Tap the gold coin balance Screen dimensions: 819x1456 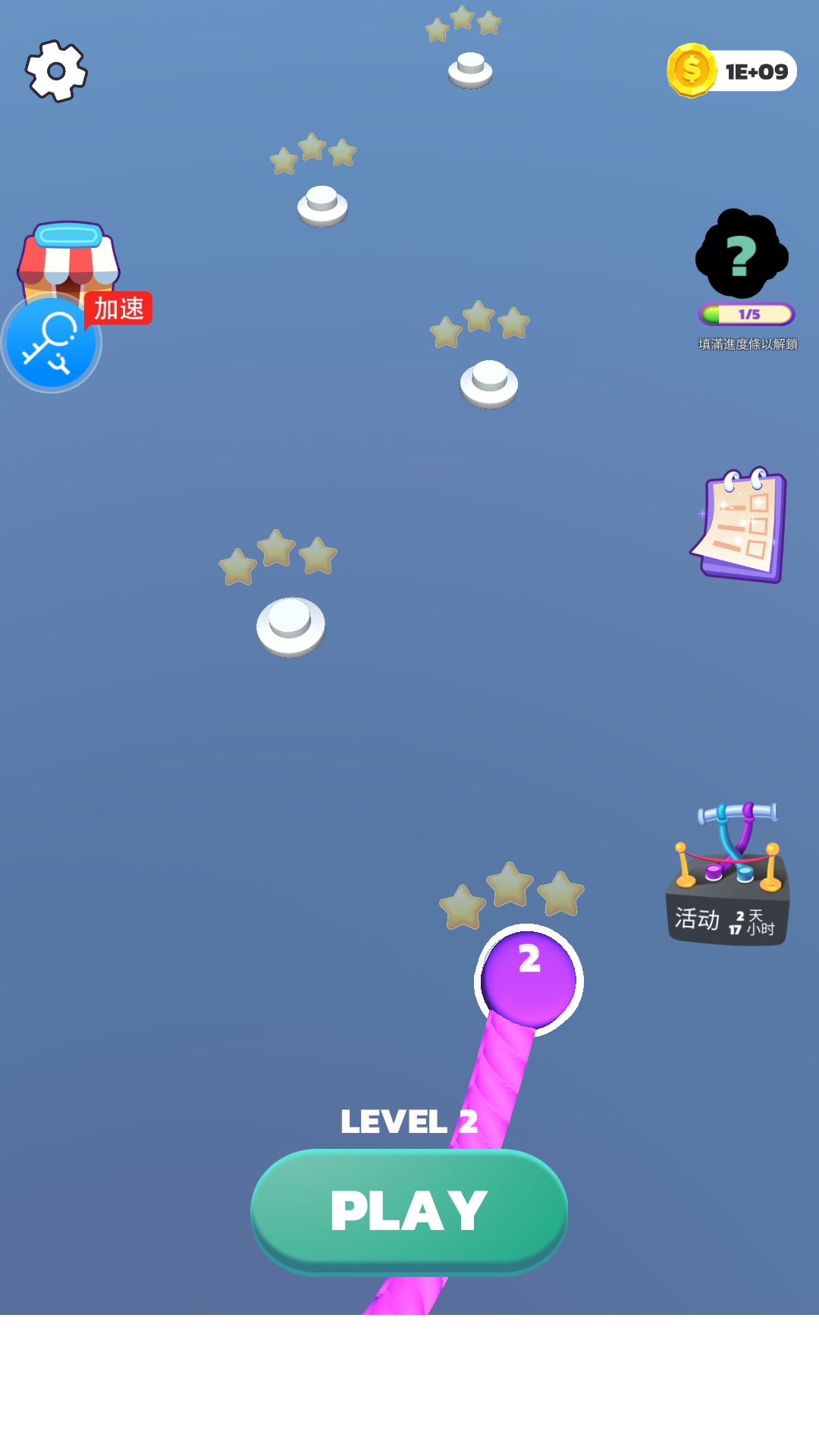(x=732, y=71)
